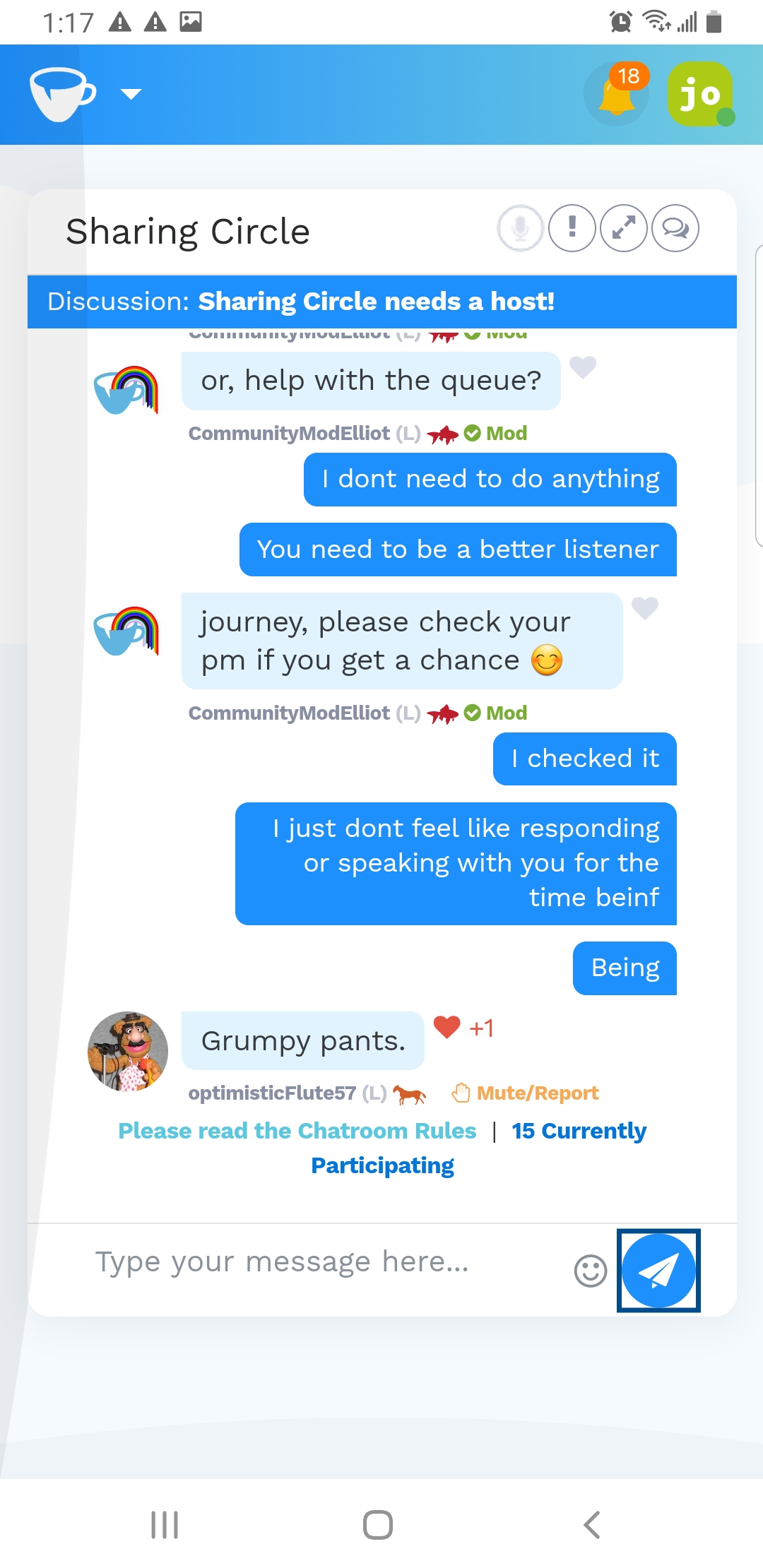Send the message
763x1568 pixels.
pyautogui.click(x=658, y=1271)
